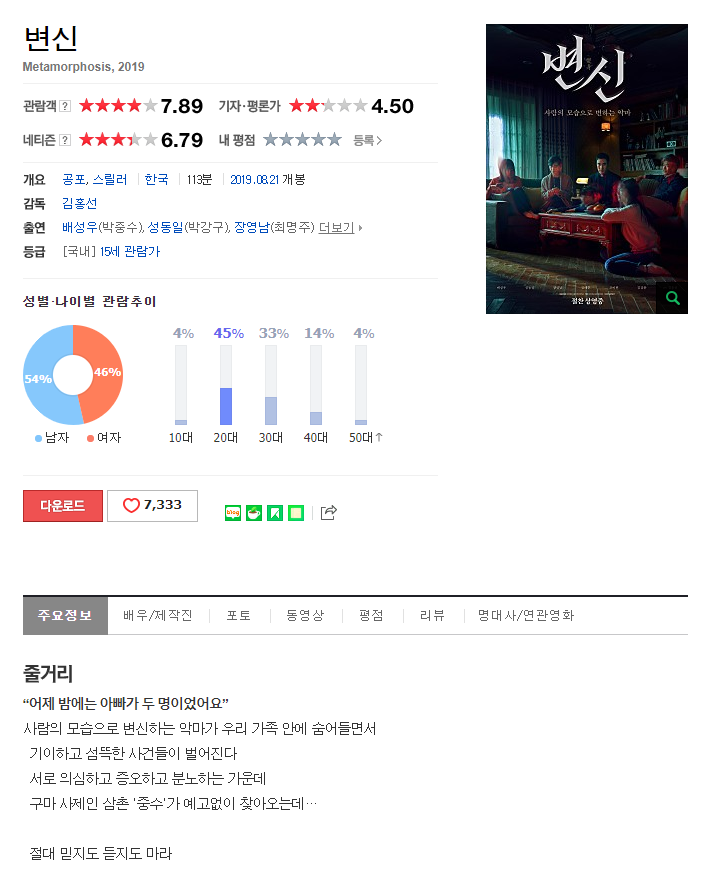View the 명대사/연관영화 tab
Image resolution: width=720 pixels, height=875 pixels.
[526, 616]
